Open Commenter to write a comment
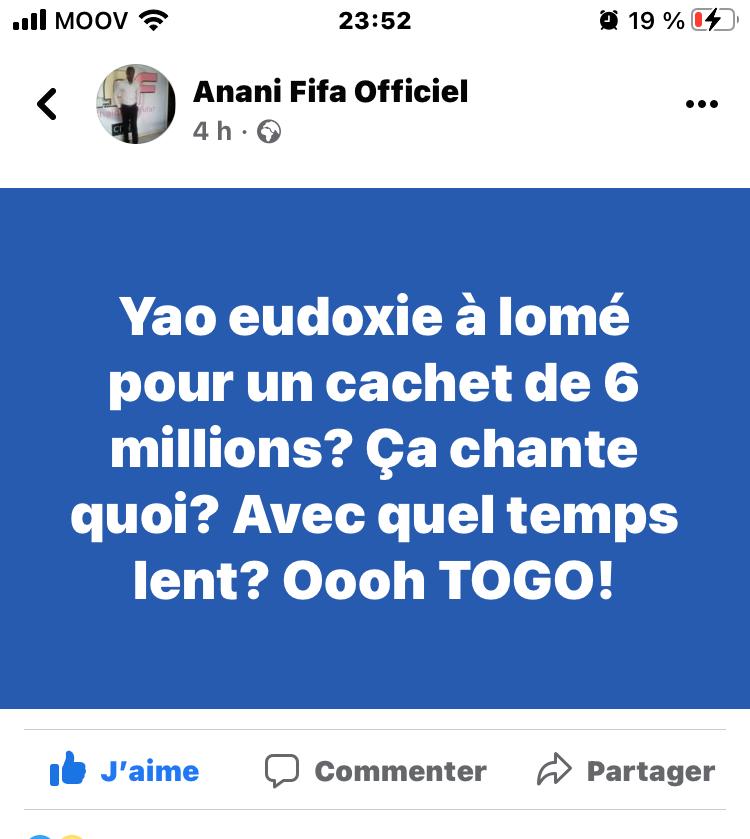Screen dimensions: 750x839 [376, 770]
